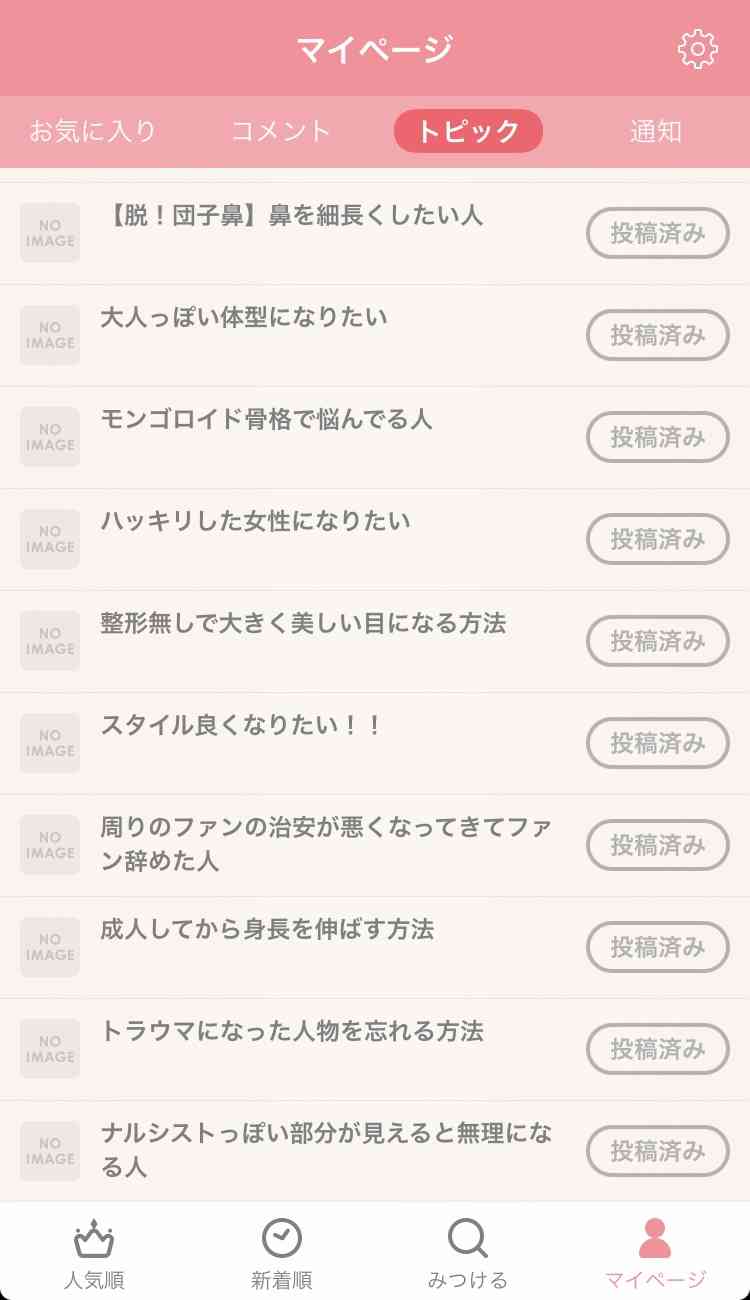750x1300 pixels.
Task: Open the settings gear icon
Action: click(x=697, y=49)
